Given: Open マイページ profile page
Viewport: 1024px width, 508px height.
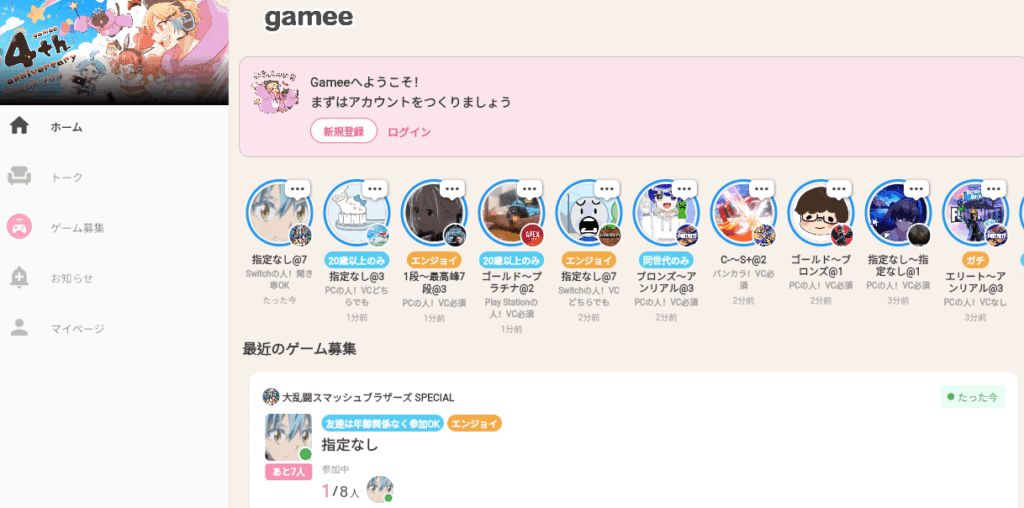Looking at the screenshot, I should (x=77, y=328).
